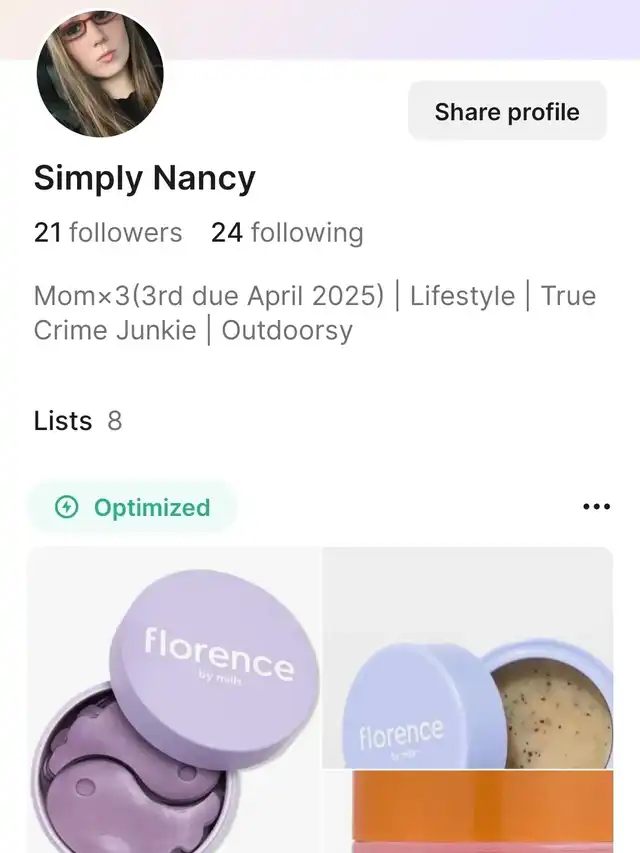
Task: View the 21 followers list
Action: pos(108,233)
